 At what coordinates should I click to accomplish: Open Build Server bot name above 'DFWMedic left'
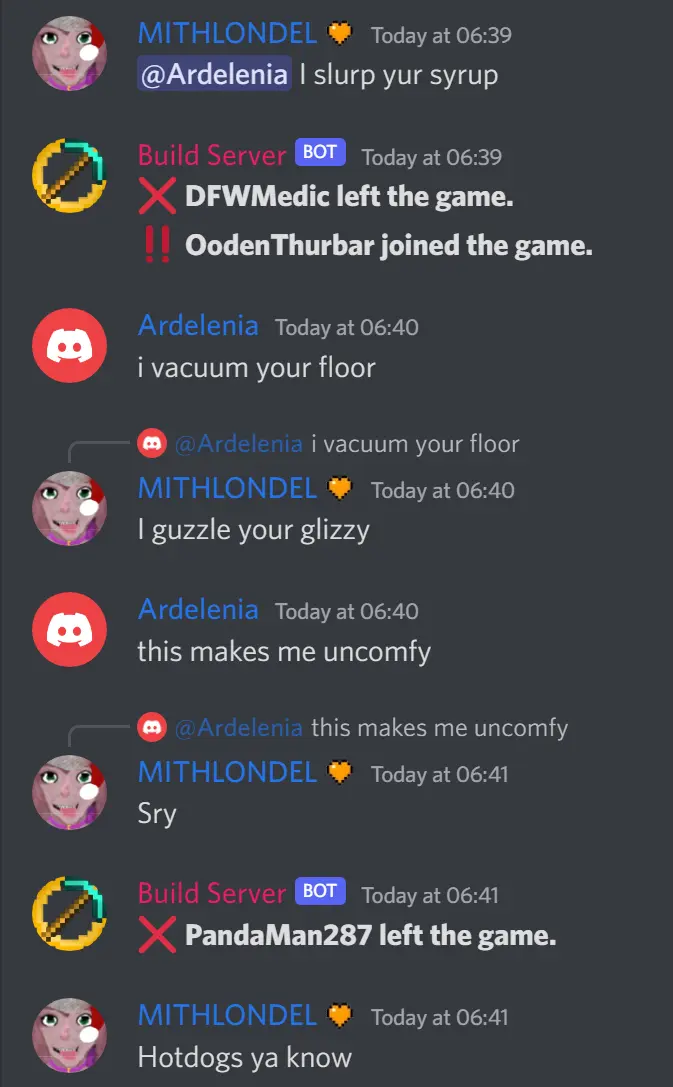click(211, 155)
